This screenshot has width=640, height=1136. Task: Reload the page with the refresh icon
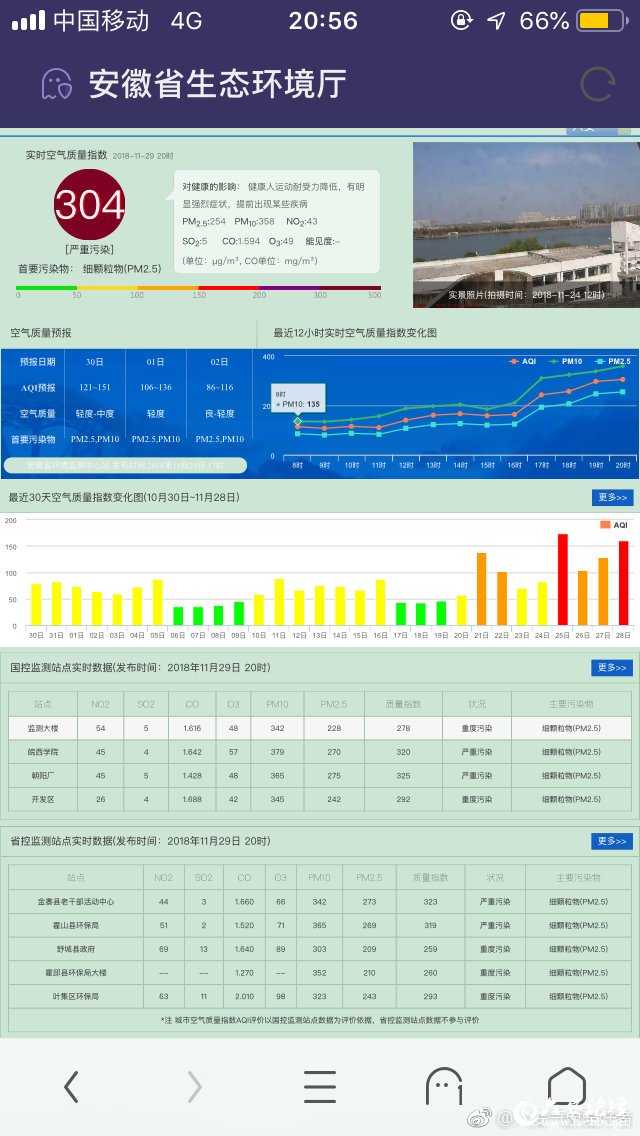pyautogui.click(x=597, y=85)
